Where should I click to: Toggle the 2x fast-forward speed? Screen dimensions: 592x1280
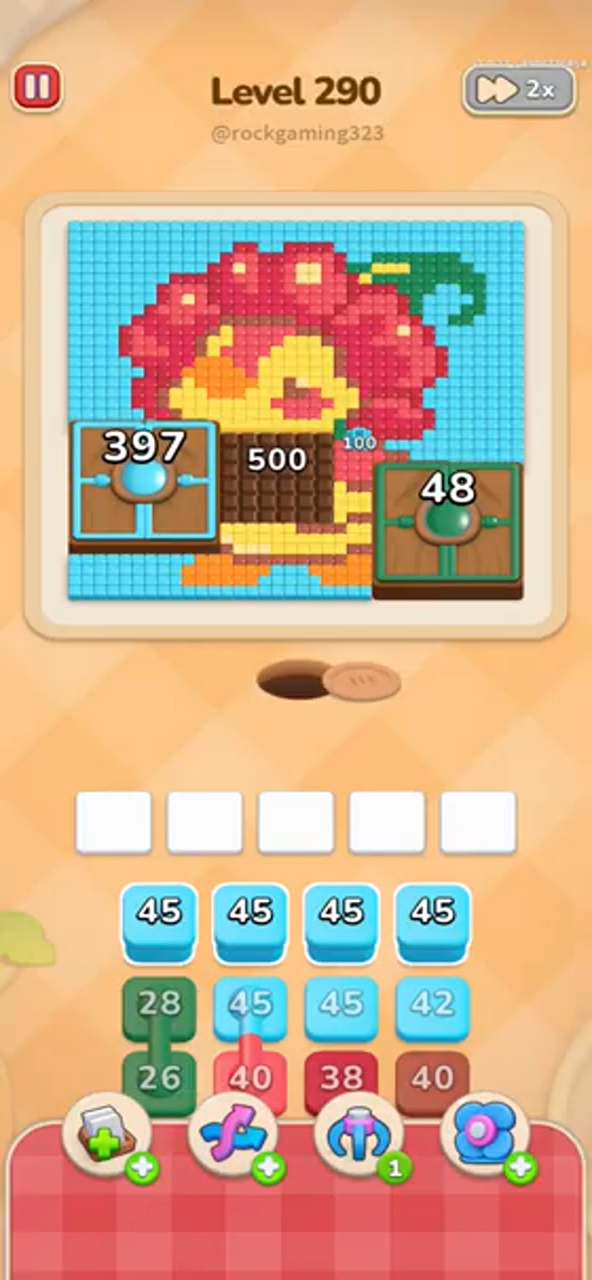click(519, 90)
